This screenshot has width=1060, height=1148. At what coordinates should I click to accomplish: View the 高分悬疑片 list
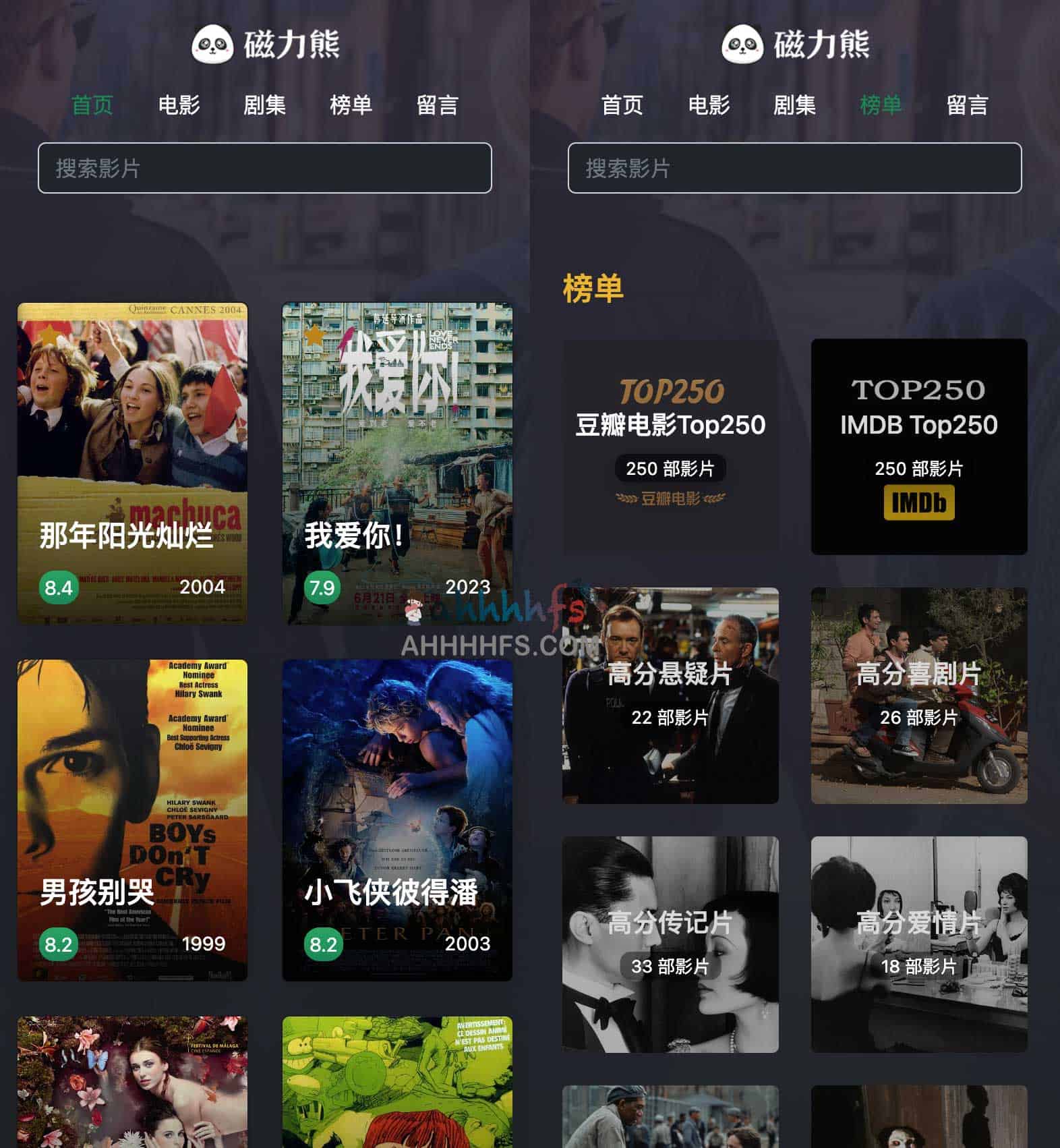(670, 695)
